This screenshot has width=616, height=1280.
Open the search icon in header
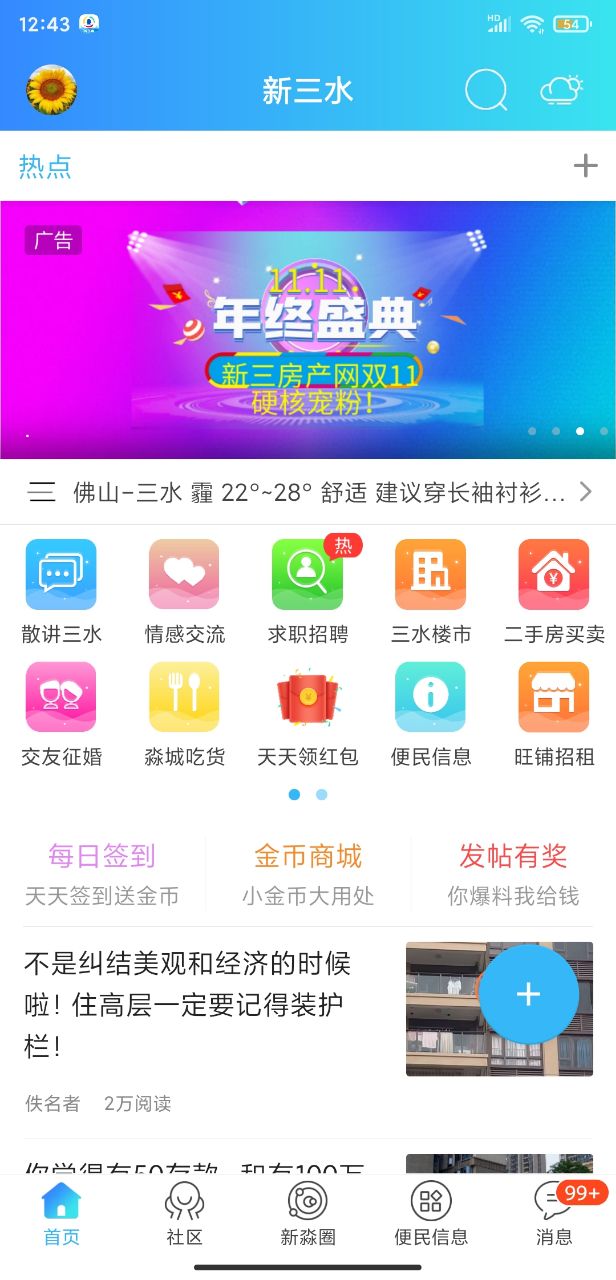tap(486, 91)
